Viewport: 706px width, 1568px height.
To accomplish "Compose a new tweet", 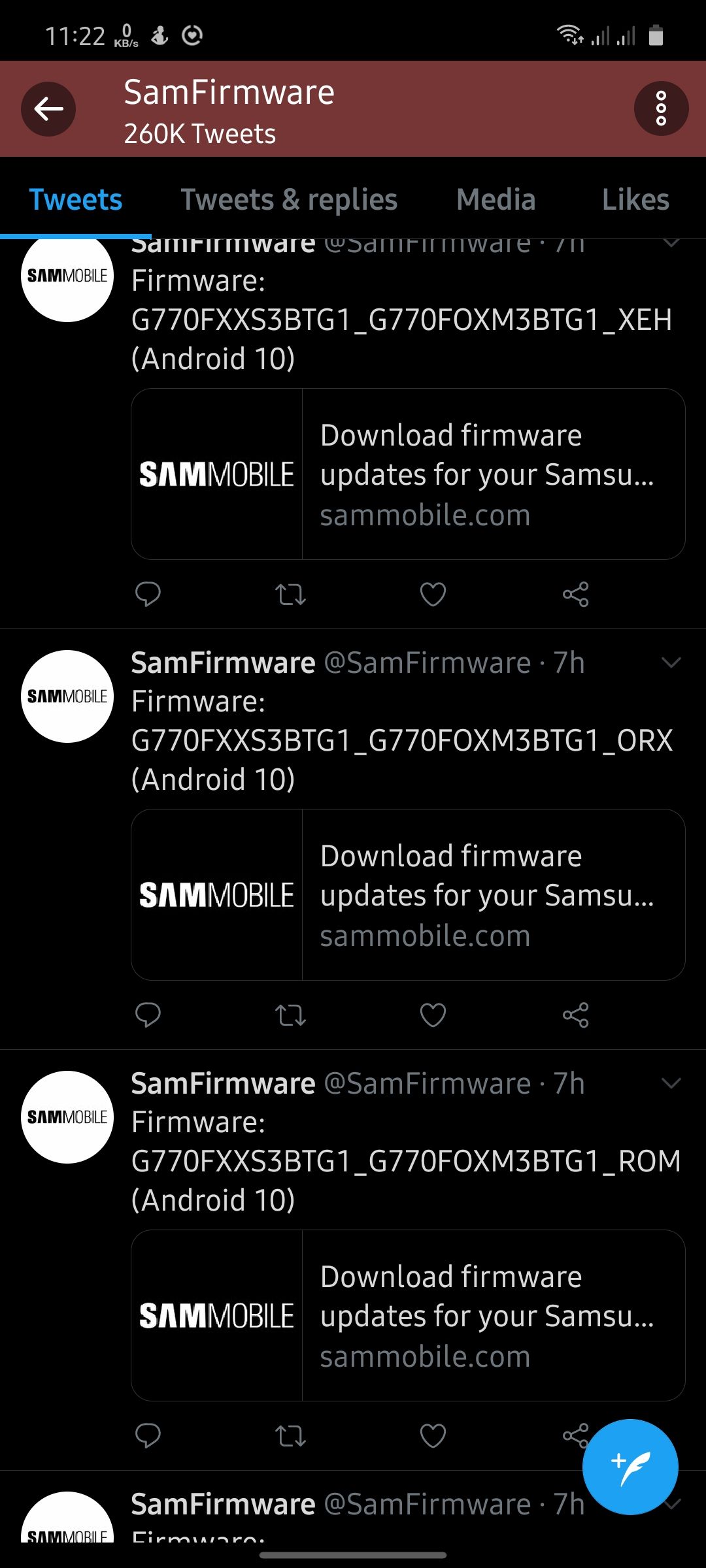I will (630, 1467).
